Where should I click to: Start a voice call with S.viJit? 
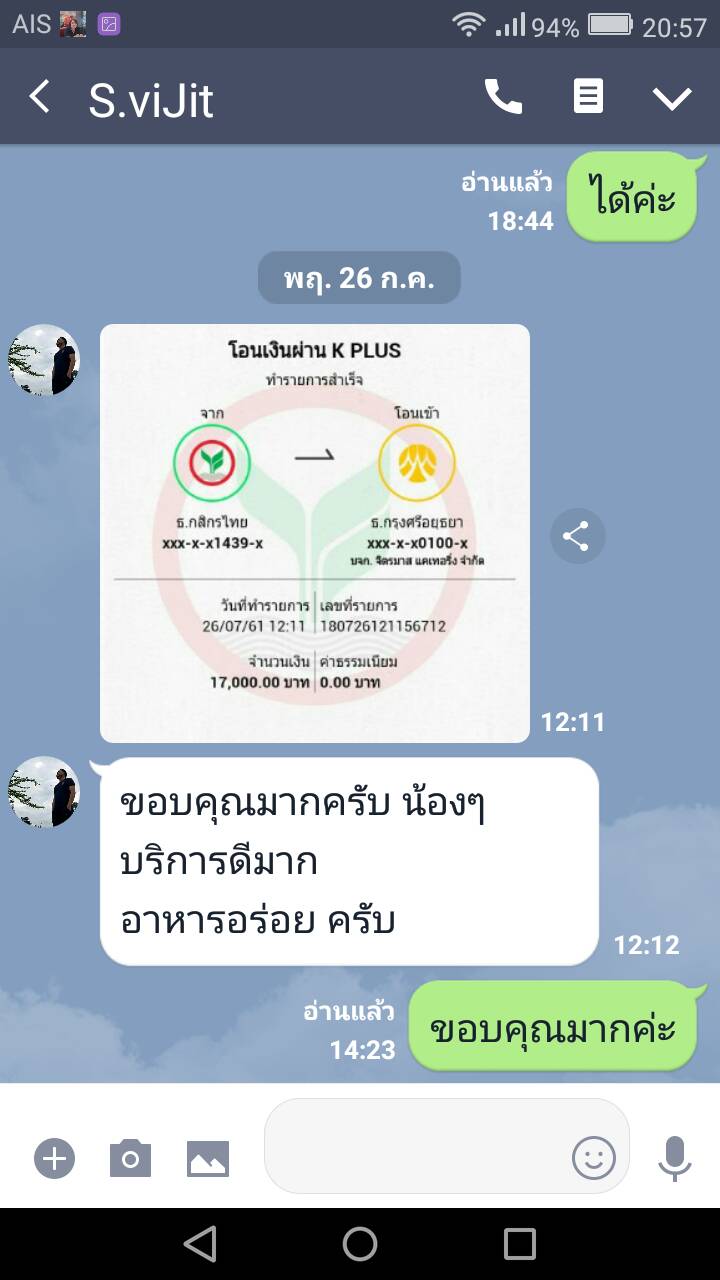(503, 97)
